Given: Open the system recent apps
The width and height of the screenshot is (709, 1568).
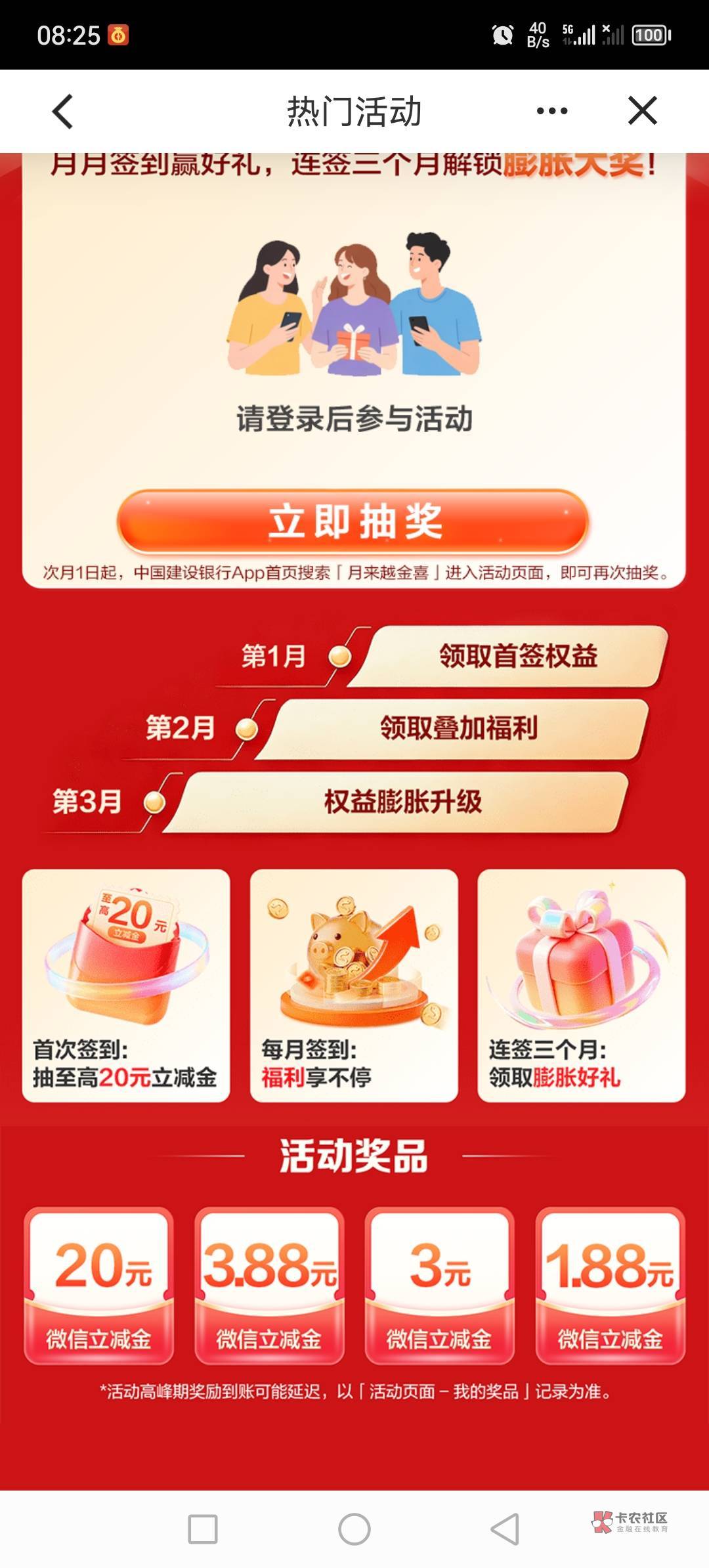Looking at the screenshot, I should 203,1529.
